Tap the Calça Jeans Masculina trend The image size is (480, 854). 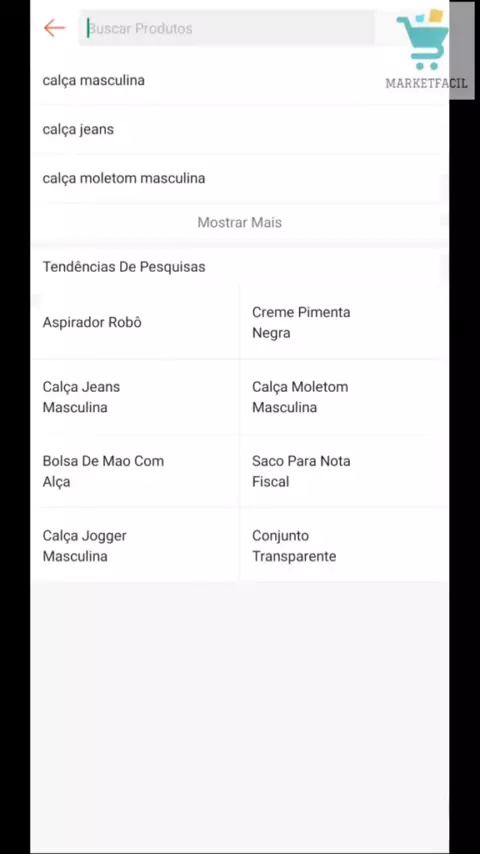click(x=135, y=397)
